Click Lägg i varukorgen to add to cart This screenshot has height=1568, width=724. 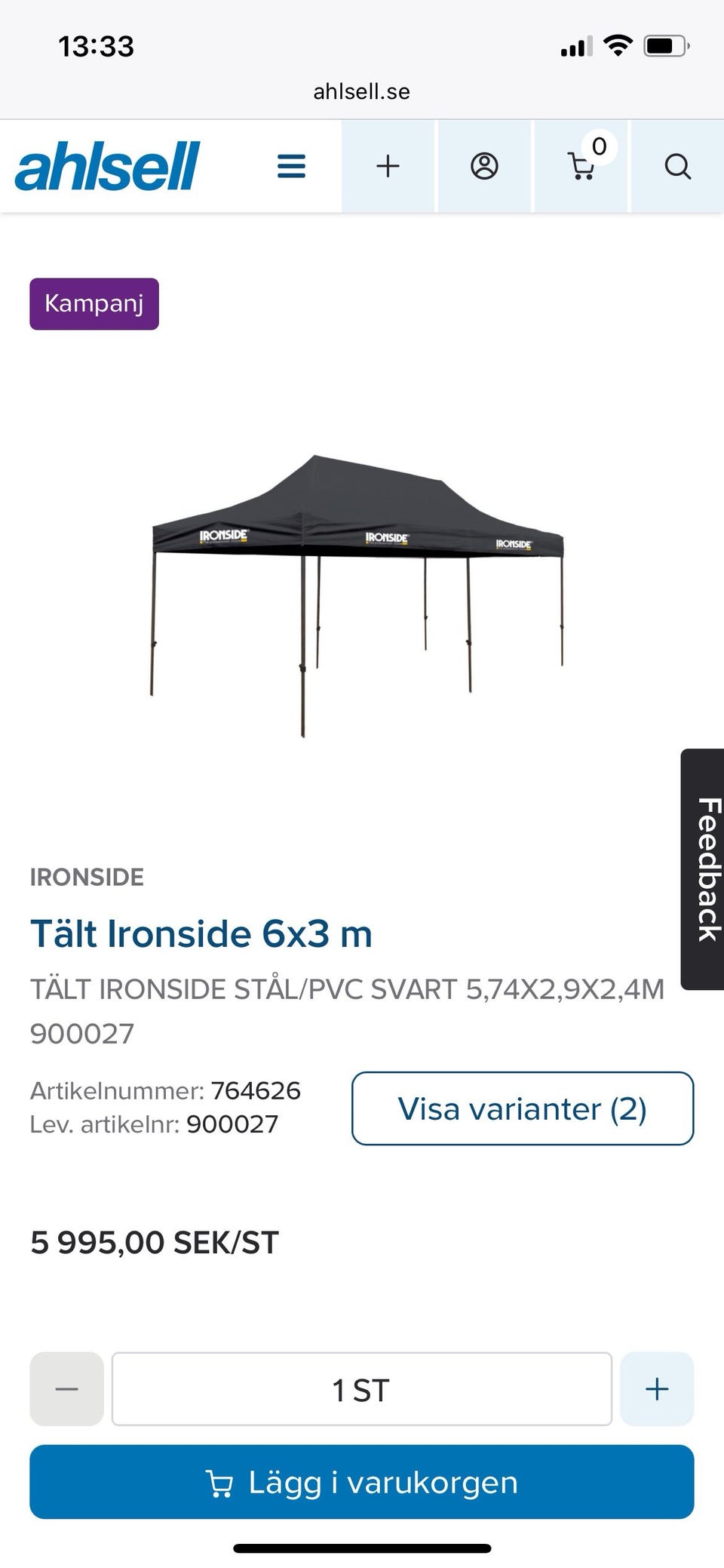coord(361,1481)
